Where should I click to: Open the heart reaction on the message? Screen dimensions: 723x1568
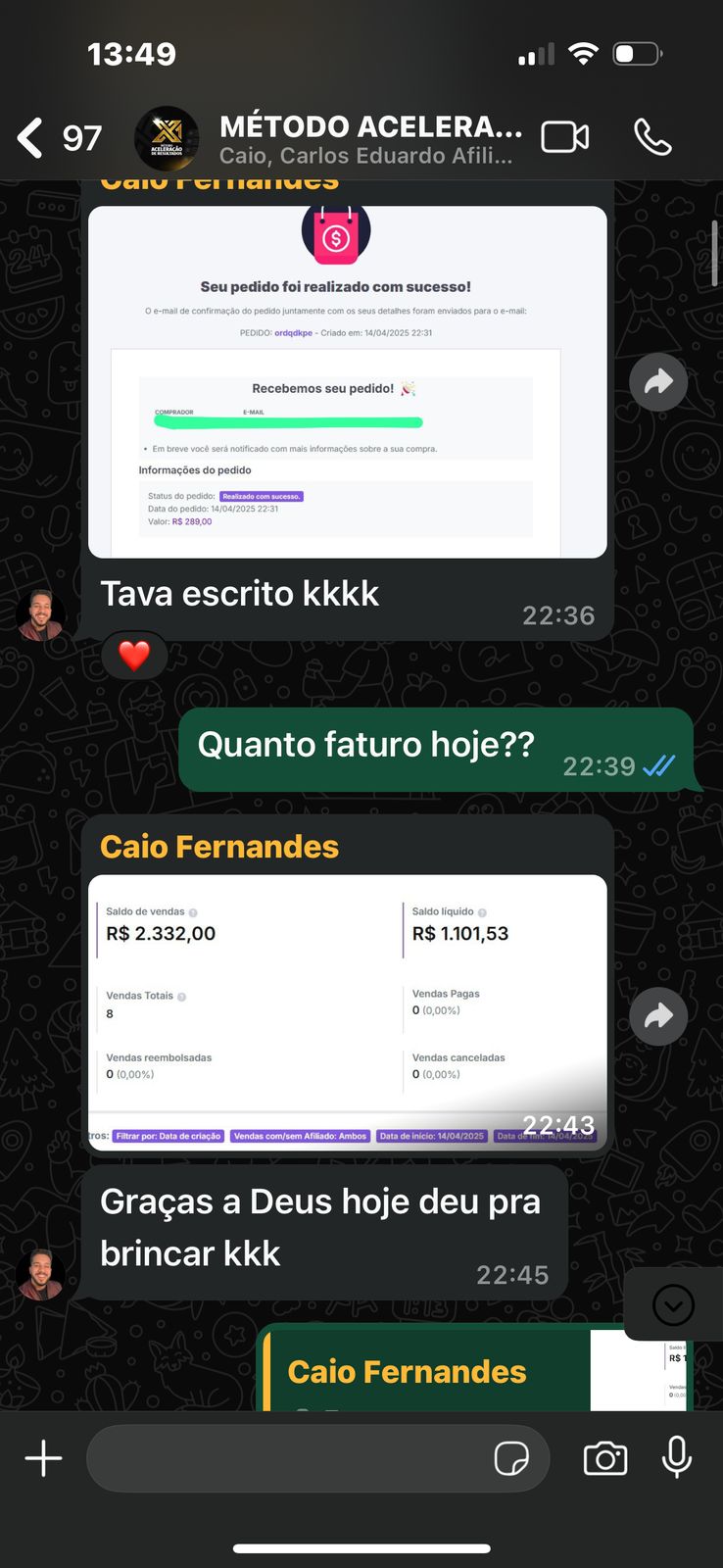pyautogui.click(x=134, y=656)
